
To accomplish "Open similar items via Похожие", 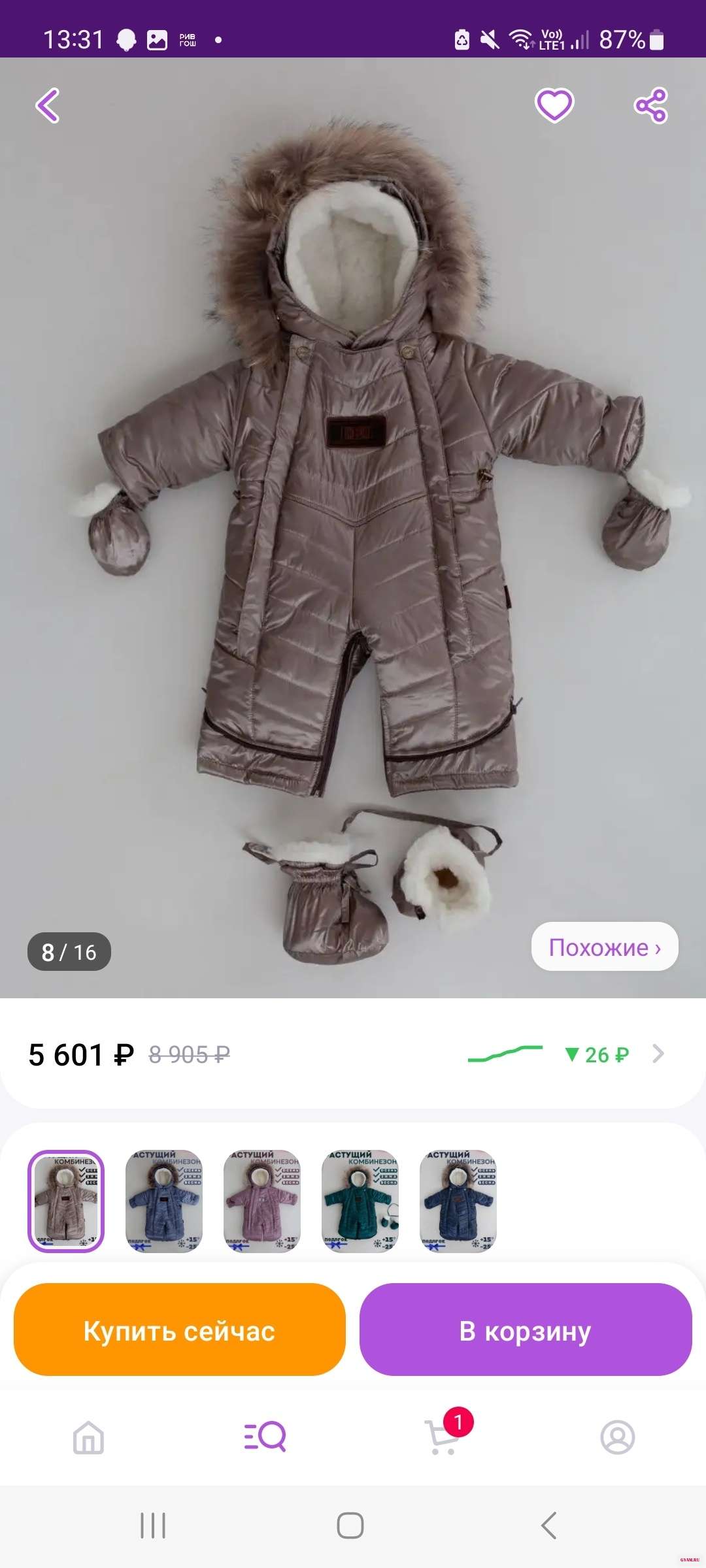I will coord(604,947).
